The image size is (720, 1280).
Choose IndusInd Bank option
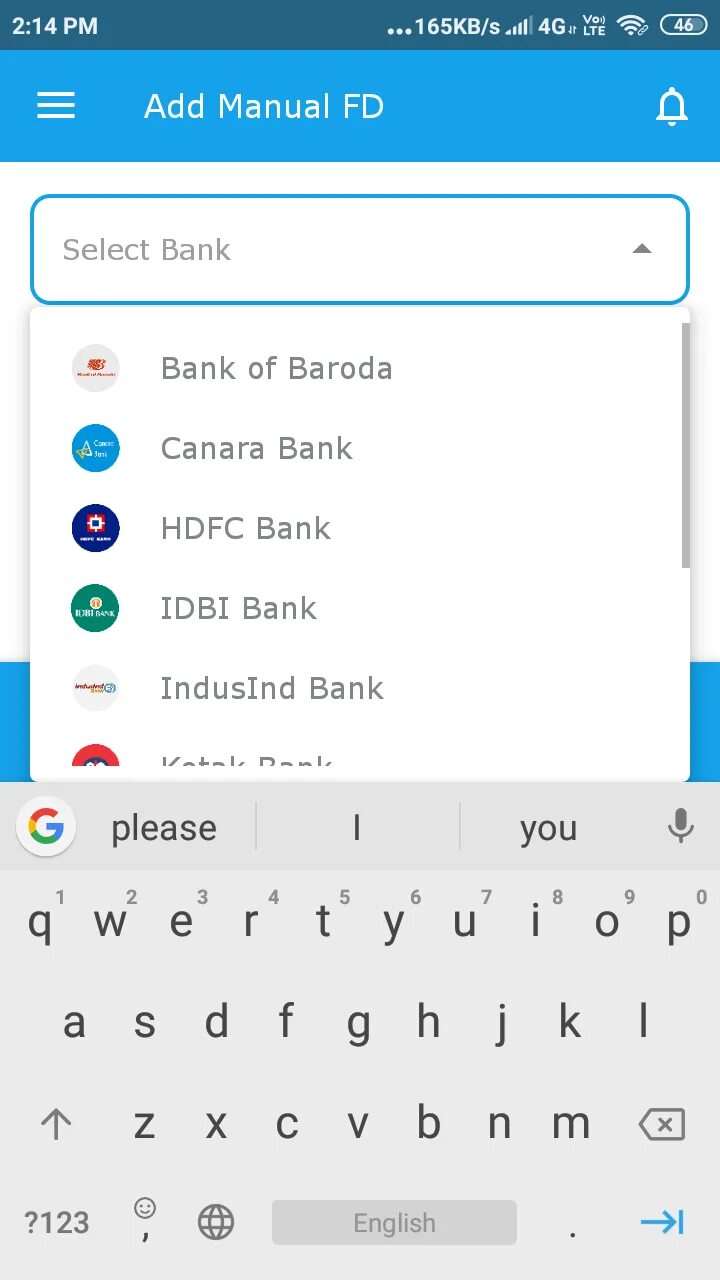click(x=272, y=688)
